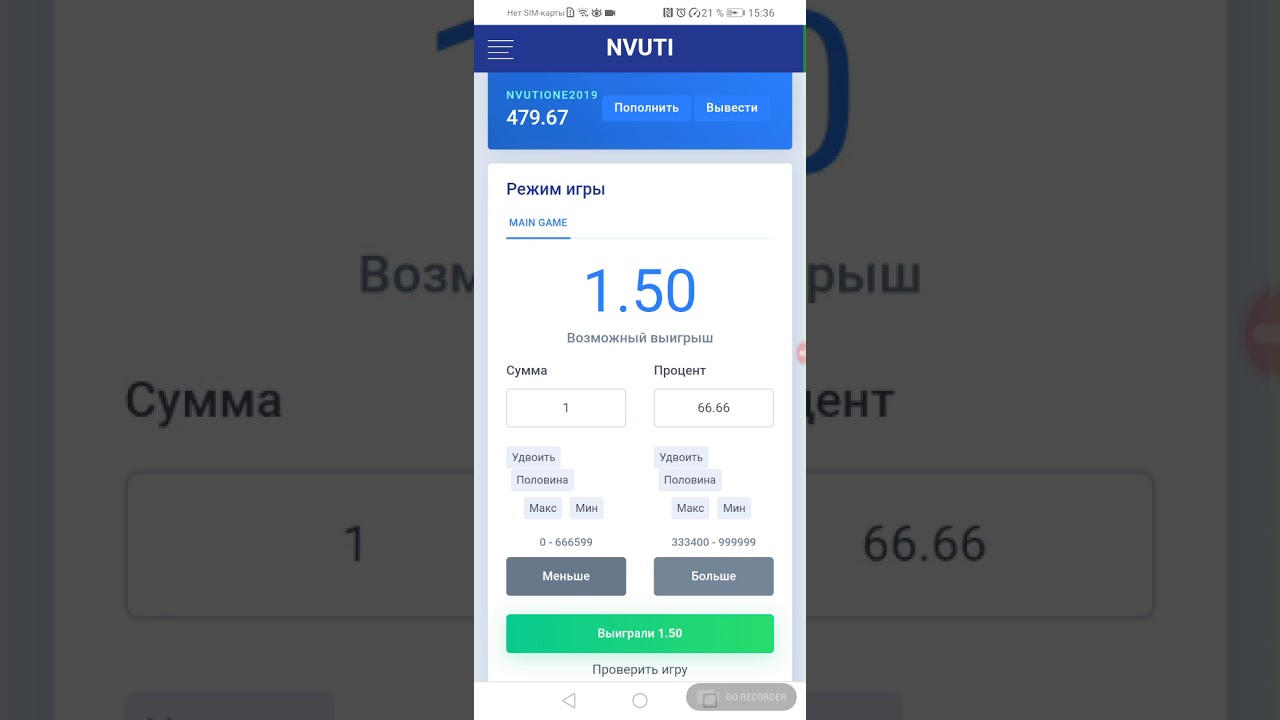Set minimum percent with Мин under Процент
This screenshot has width=1280, height=720.
734,508
